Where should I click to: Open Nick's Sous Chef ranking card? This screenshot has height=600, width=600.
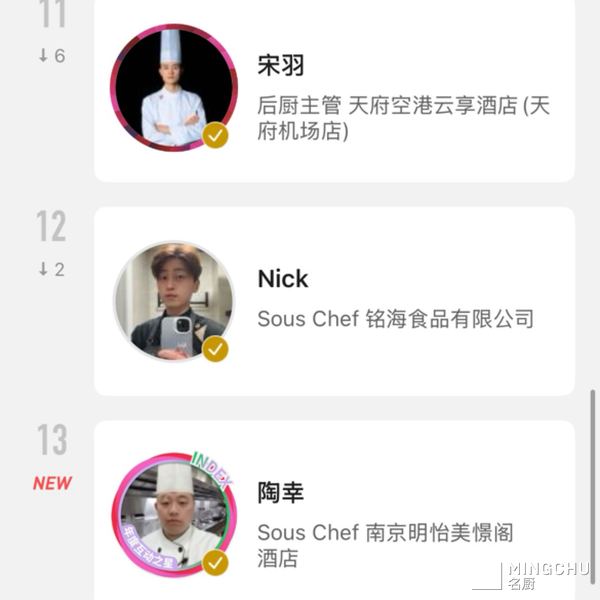click(400, 300)
